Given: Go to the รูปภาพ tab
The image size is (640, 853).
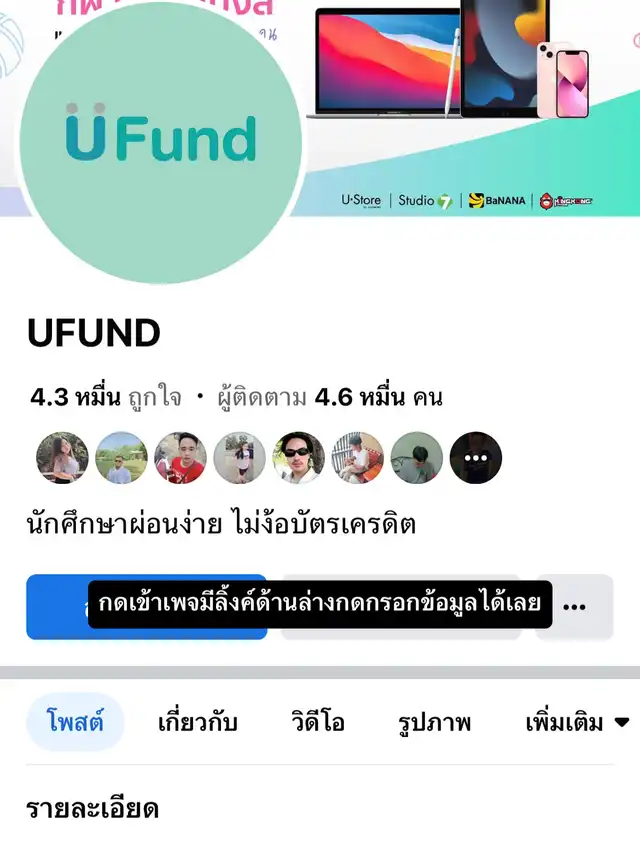Looking at the screenshot, I should pyautogui.click(x=434, y=722).
